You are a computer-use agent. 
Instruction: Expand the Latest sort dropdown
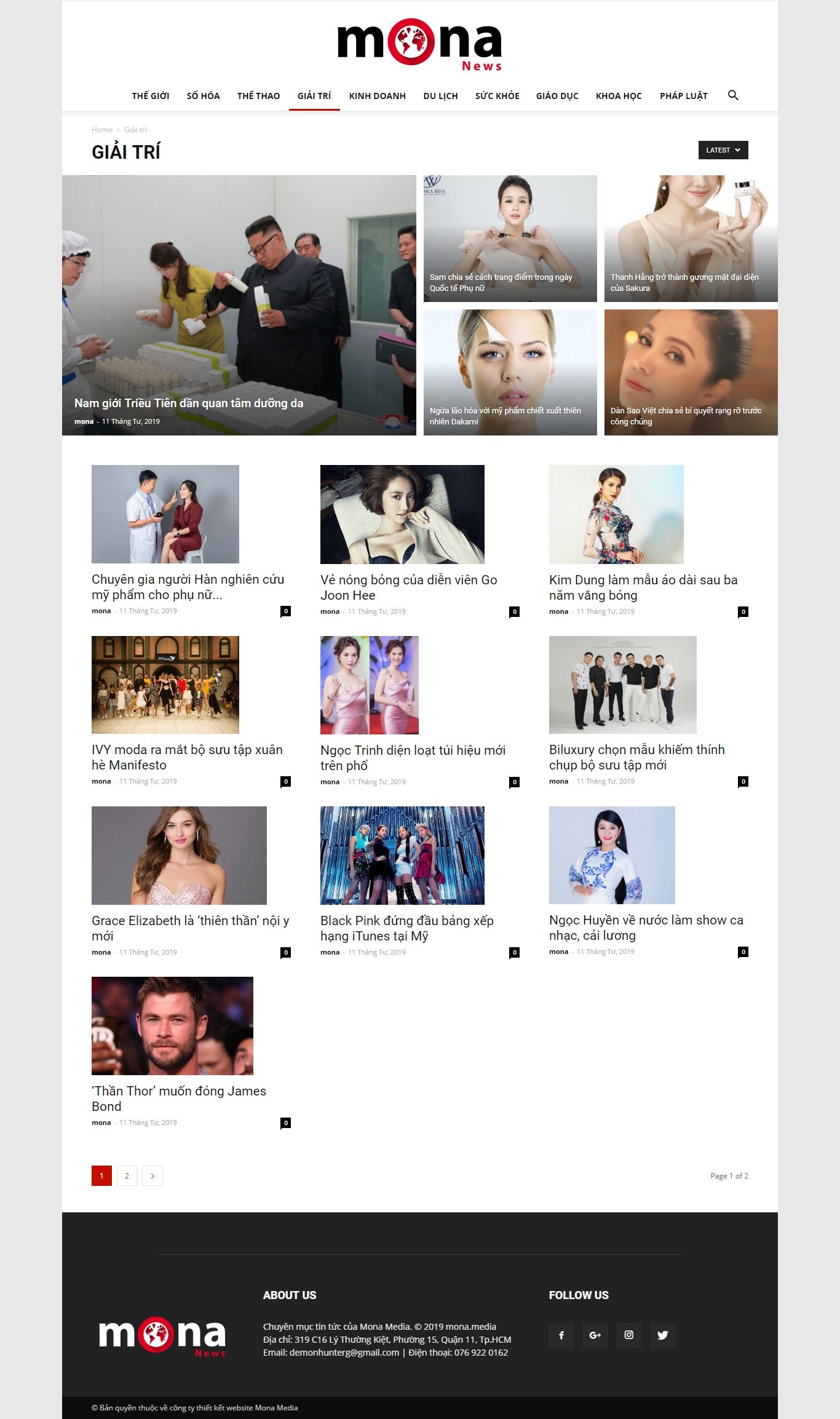(x=723, y=150)
